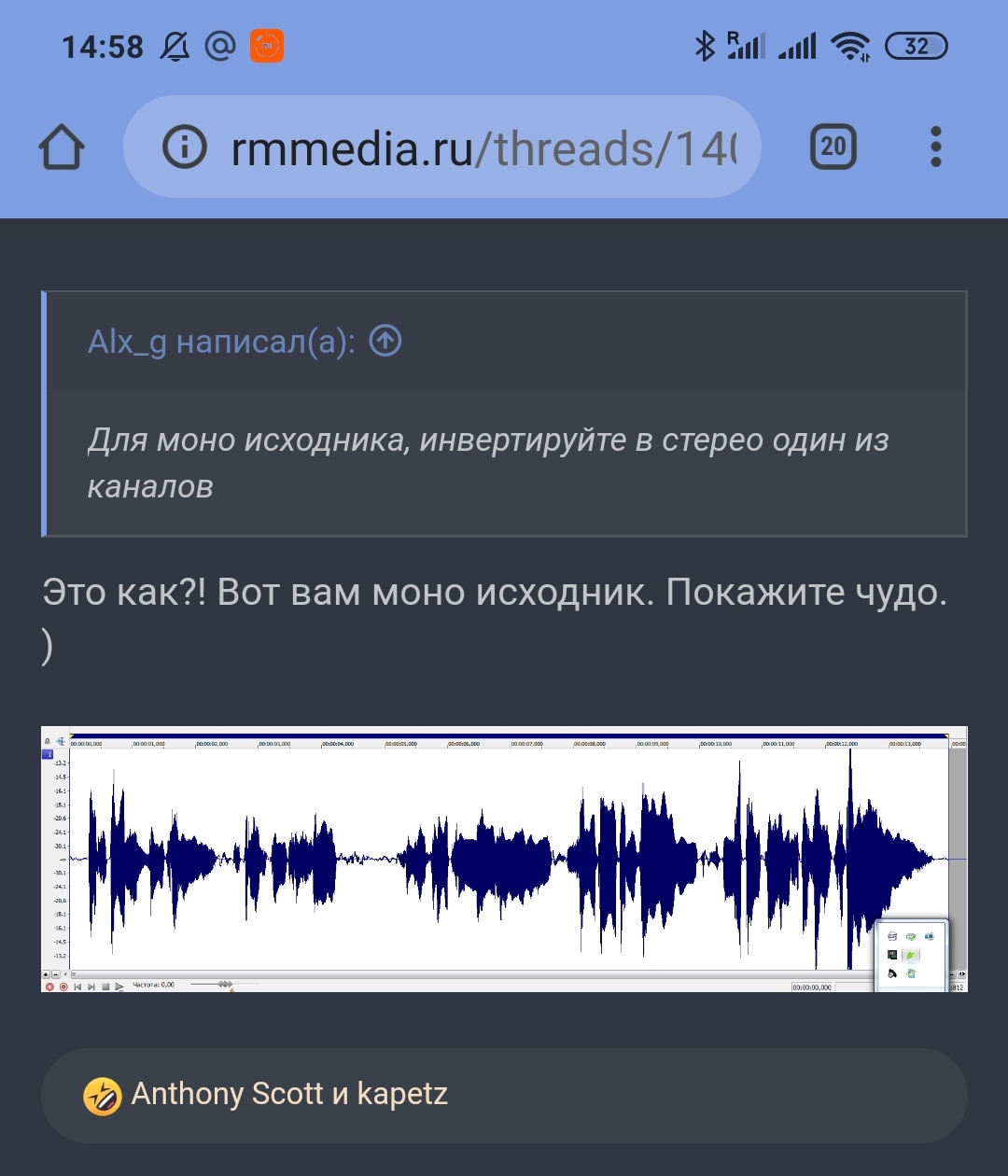Open the tab switcher showing 20 tabs
Screen dimensions: 1008x1176
833,147
